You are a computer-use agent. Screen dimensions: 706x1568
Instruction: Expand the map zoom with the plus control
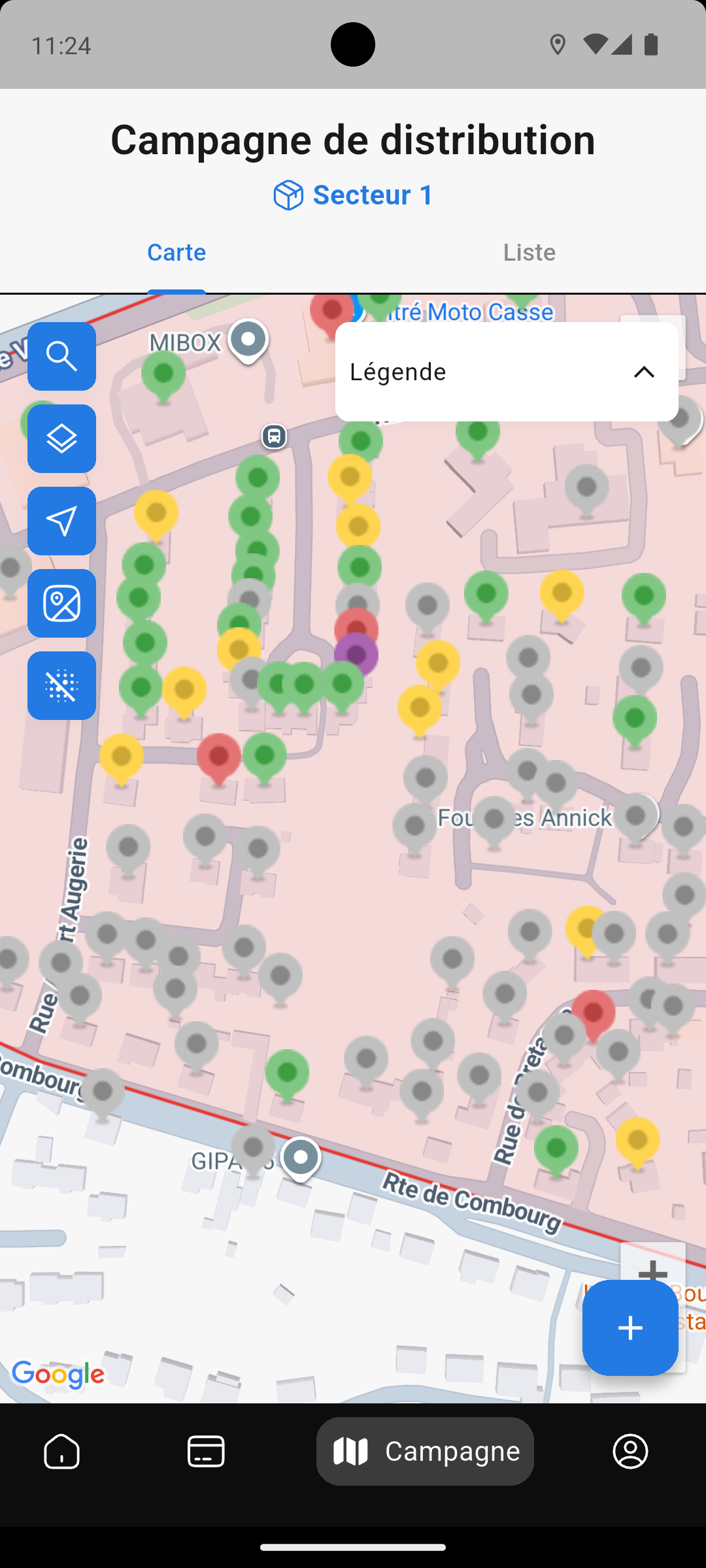pos(653,1271)
